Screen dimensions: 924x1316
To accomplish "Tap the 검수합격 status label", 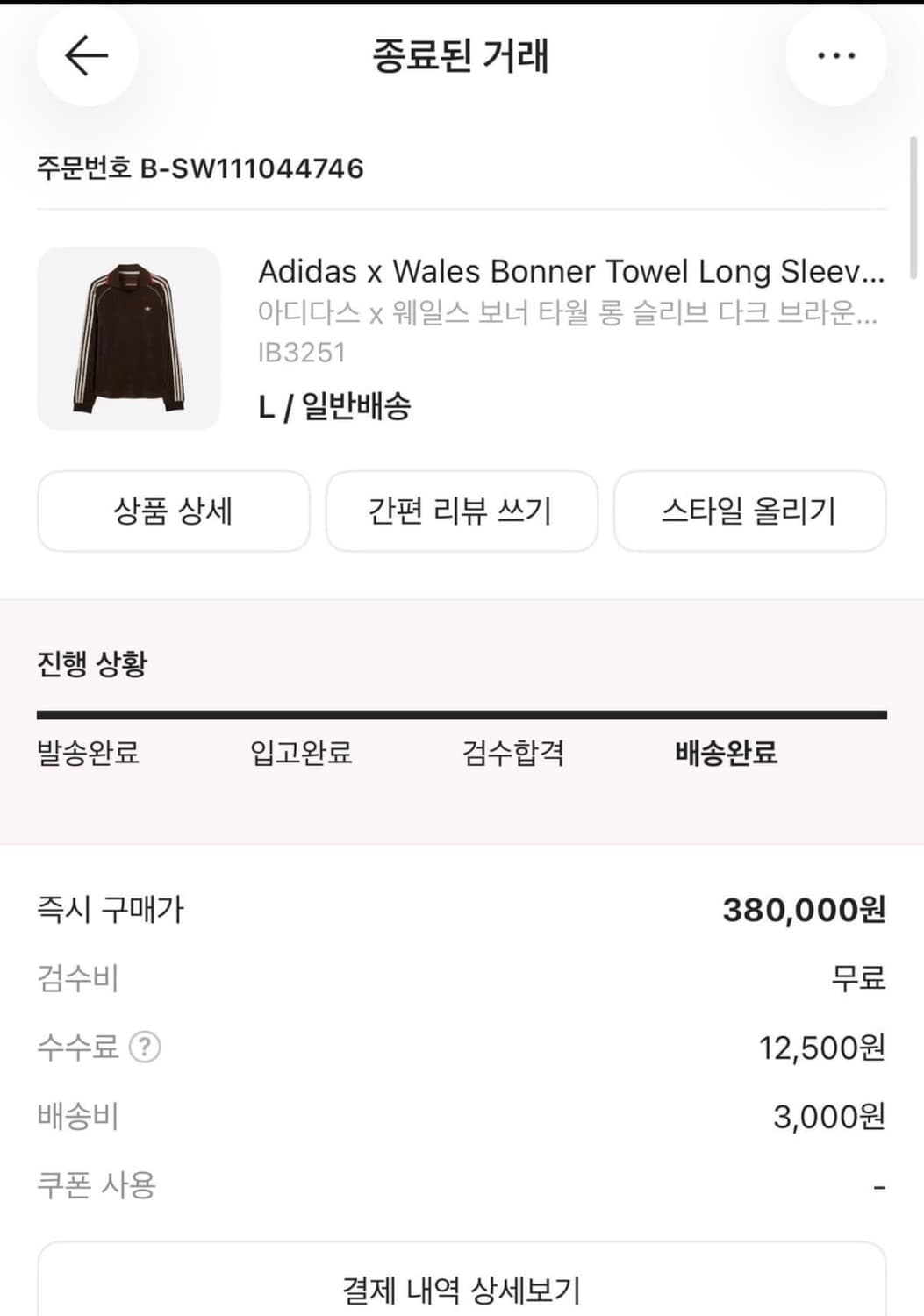I will (x=513, y=753).
